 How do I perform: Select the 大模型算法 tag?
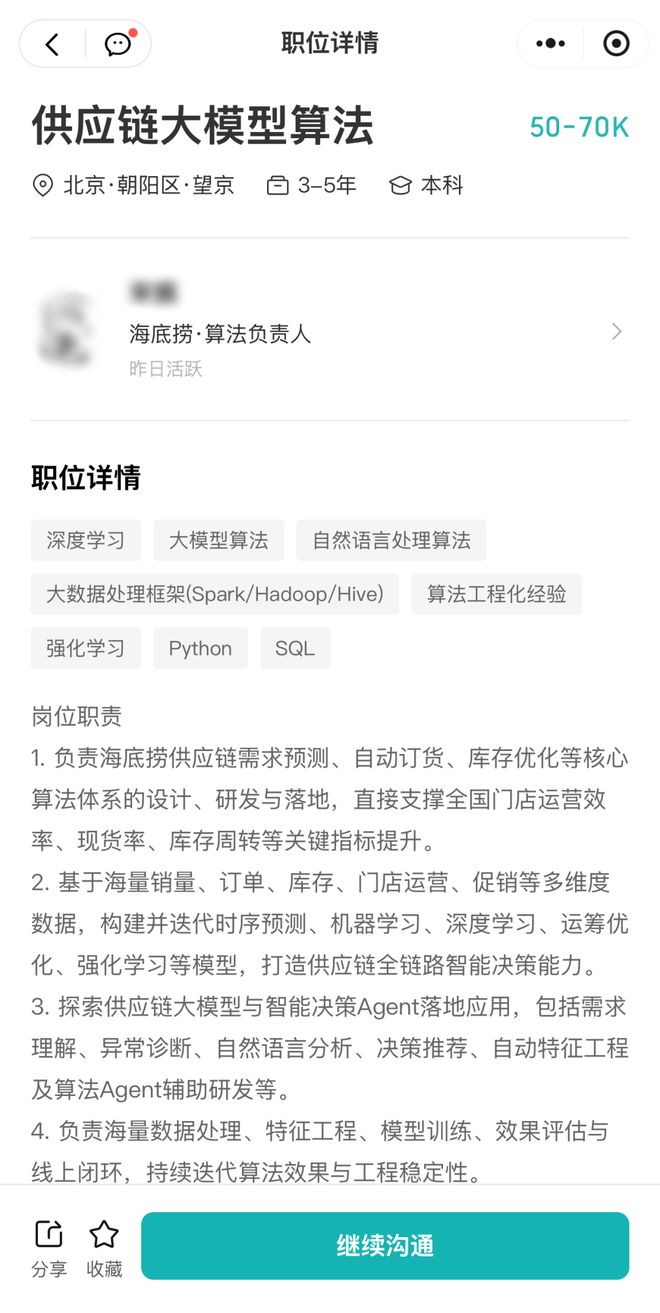coord(218,540)
